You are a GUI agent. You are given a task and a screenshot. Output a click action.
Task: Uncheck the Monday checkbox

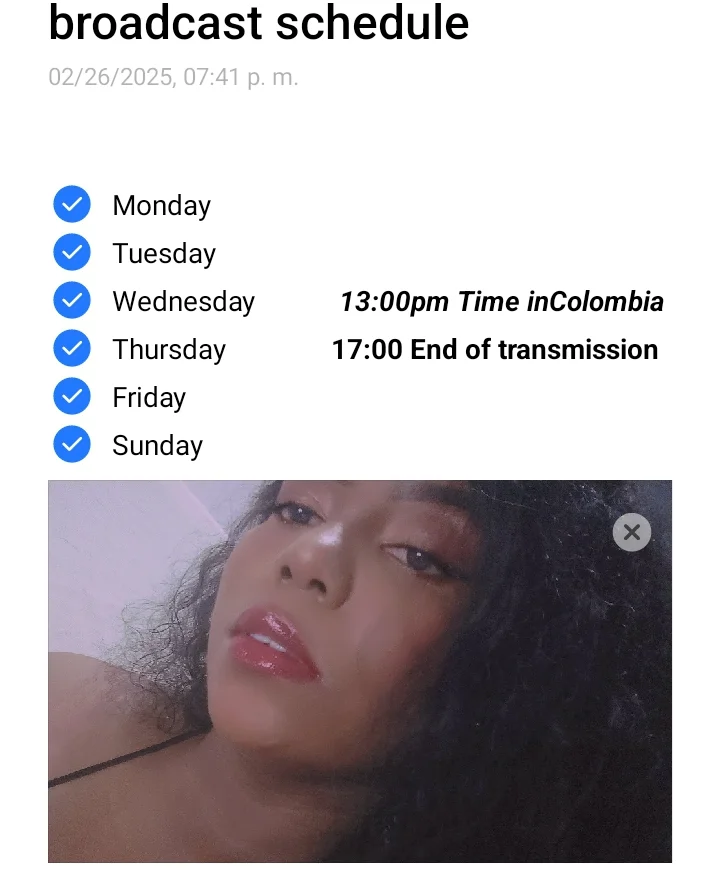point(72,204)
